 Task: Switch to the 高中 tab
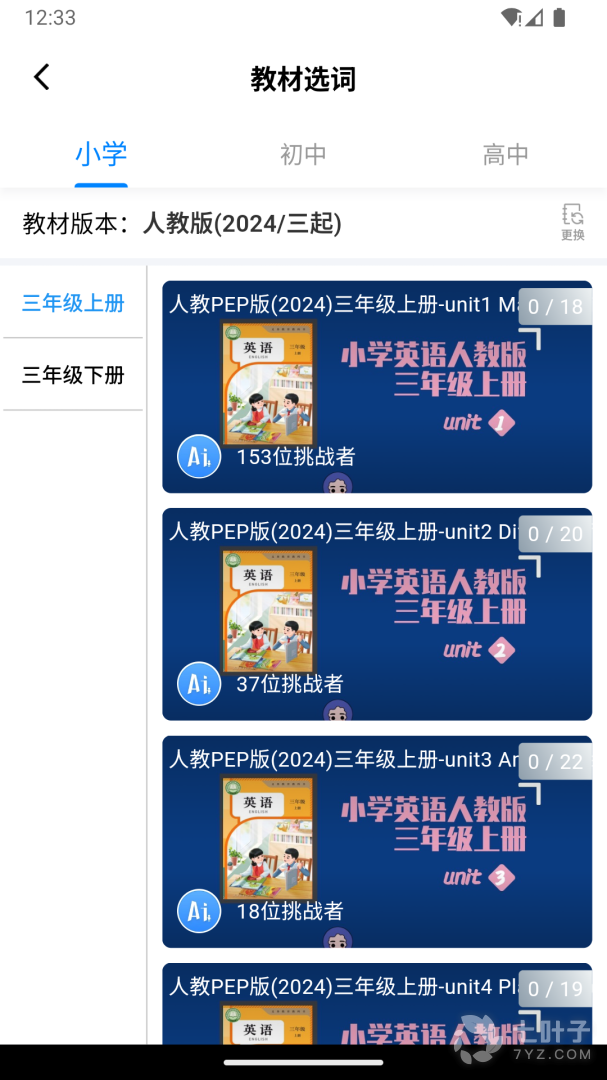(505, 154)
